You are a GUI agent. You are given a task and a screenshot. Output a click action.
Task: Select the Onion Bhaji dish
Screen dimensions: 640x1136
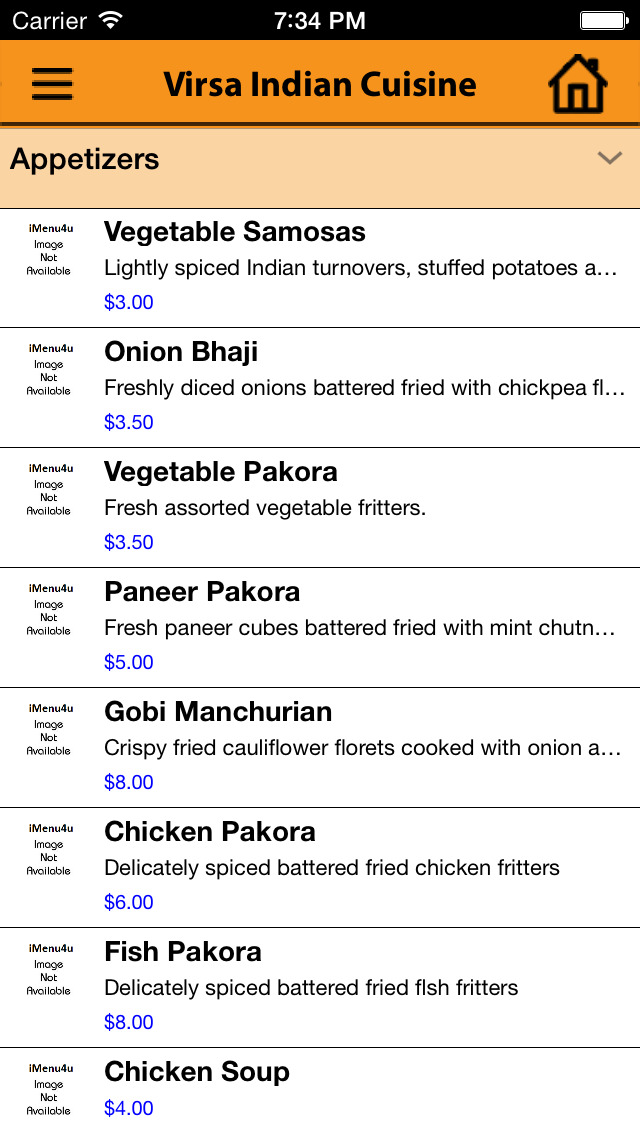pos(320,388)
